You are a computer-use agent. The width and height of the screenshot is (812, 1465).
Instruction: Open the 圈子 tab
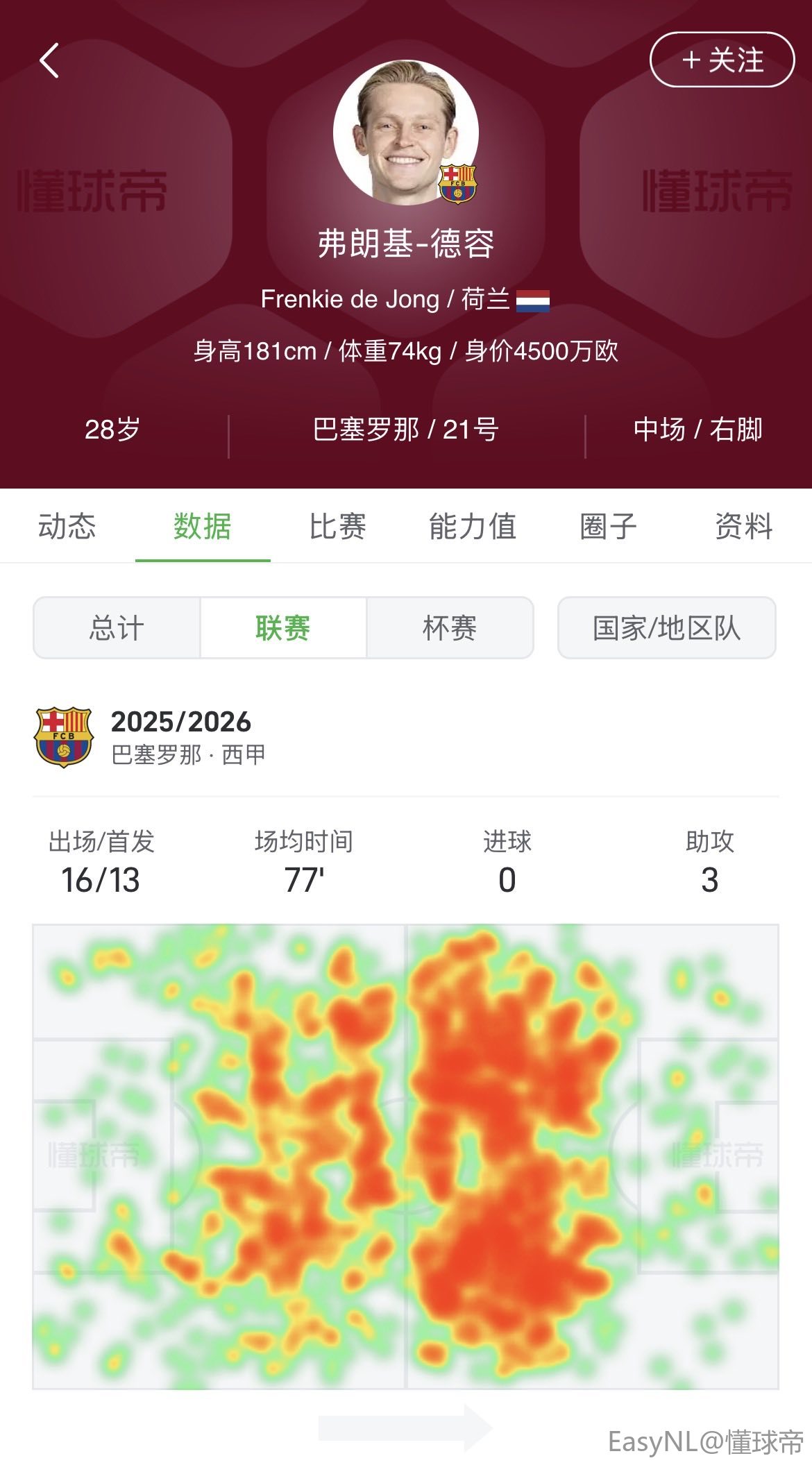coord(608,526)
